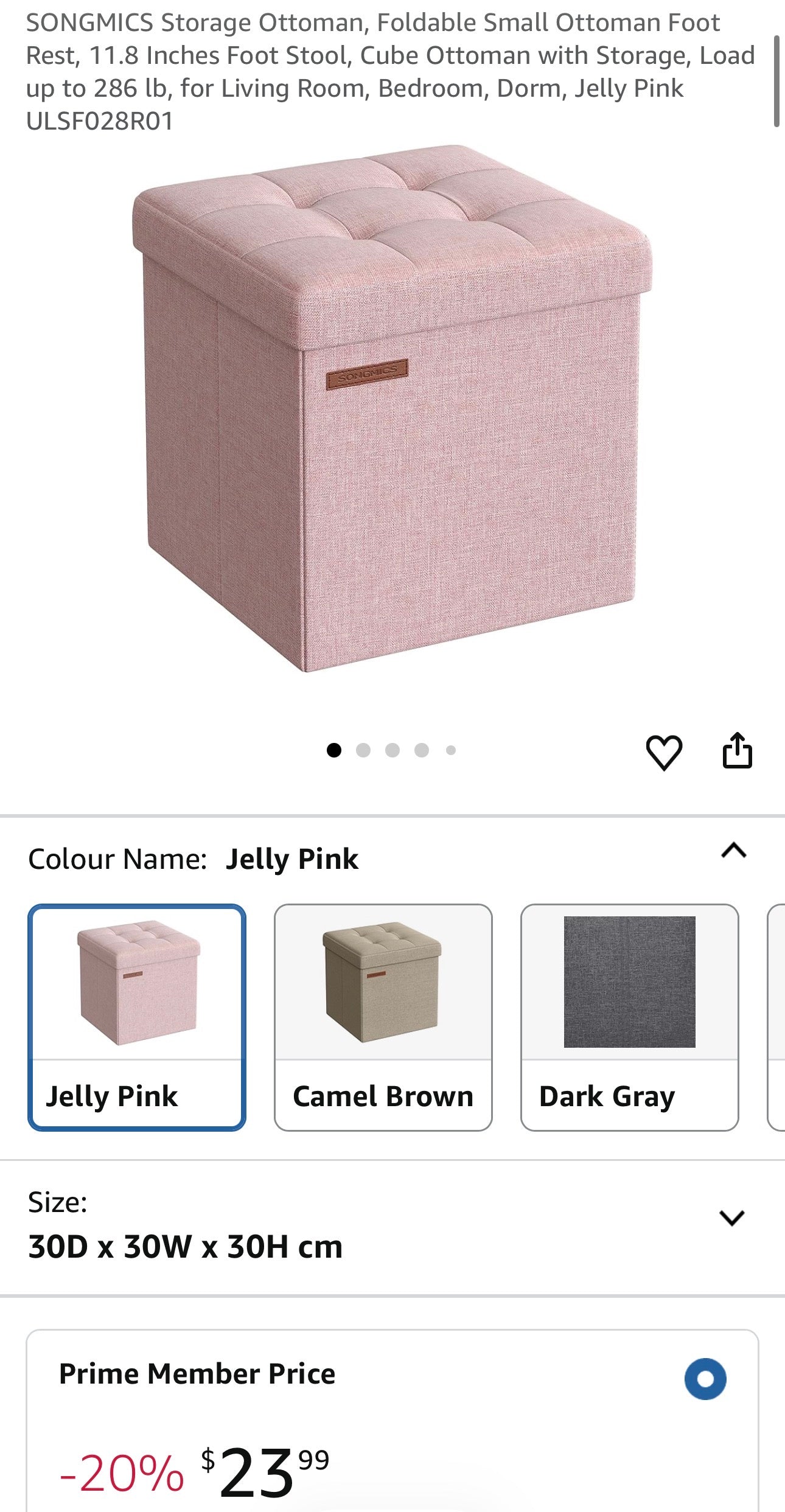Share this product listing
This screenshot has width=785, height=1512.
tap(737, 751)
